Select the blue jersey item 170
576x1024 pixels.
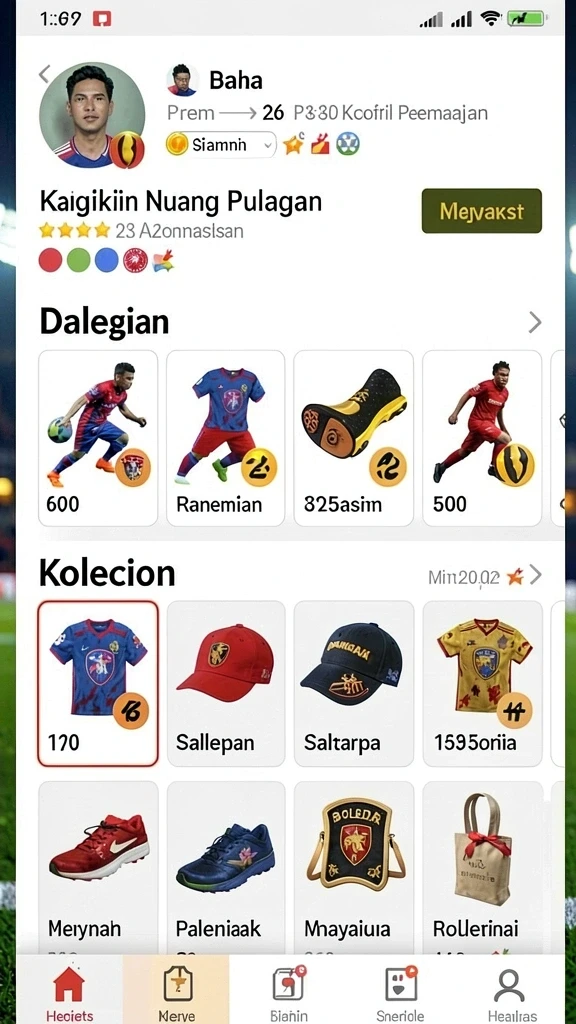pyautogui.click(x=98, y=684)
